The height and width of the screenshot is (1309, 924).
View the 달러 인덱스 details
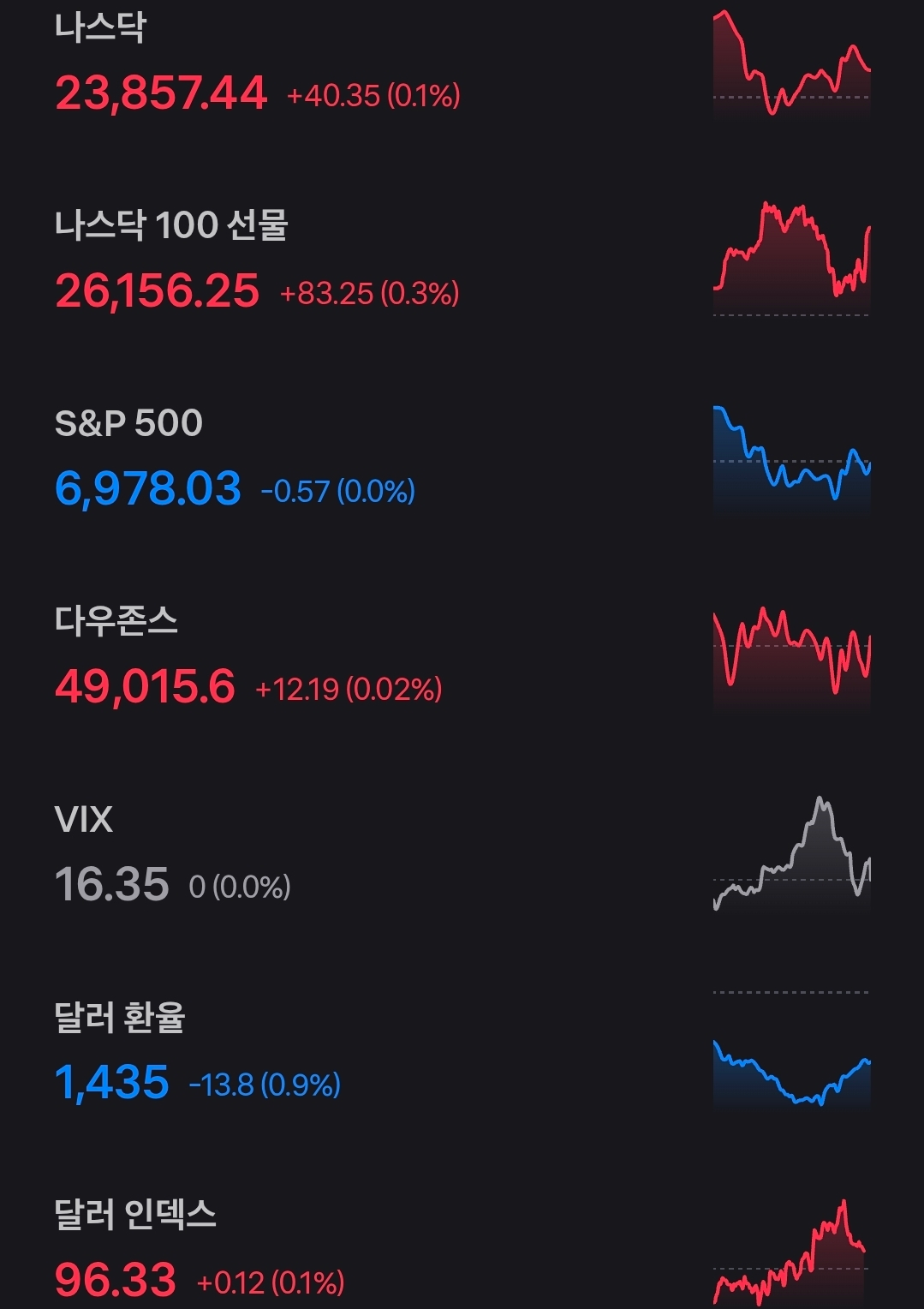pos(257,1249)
